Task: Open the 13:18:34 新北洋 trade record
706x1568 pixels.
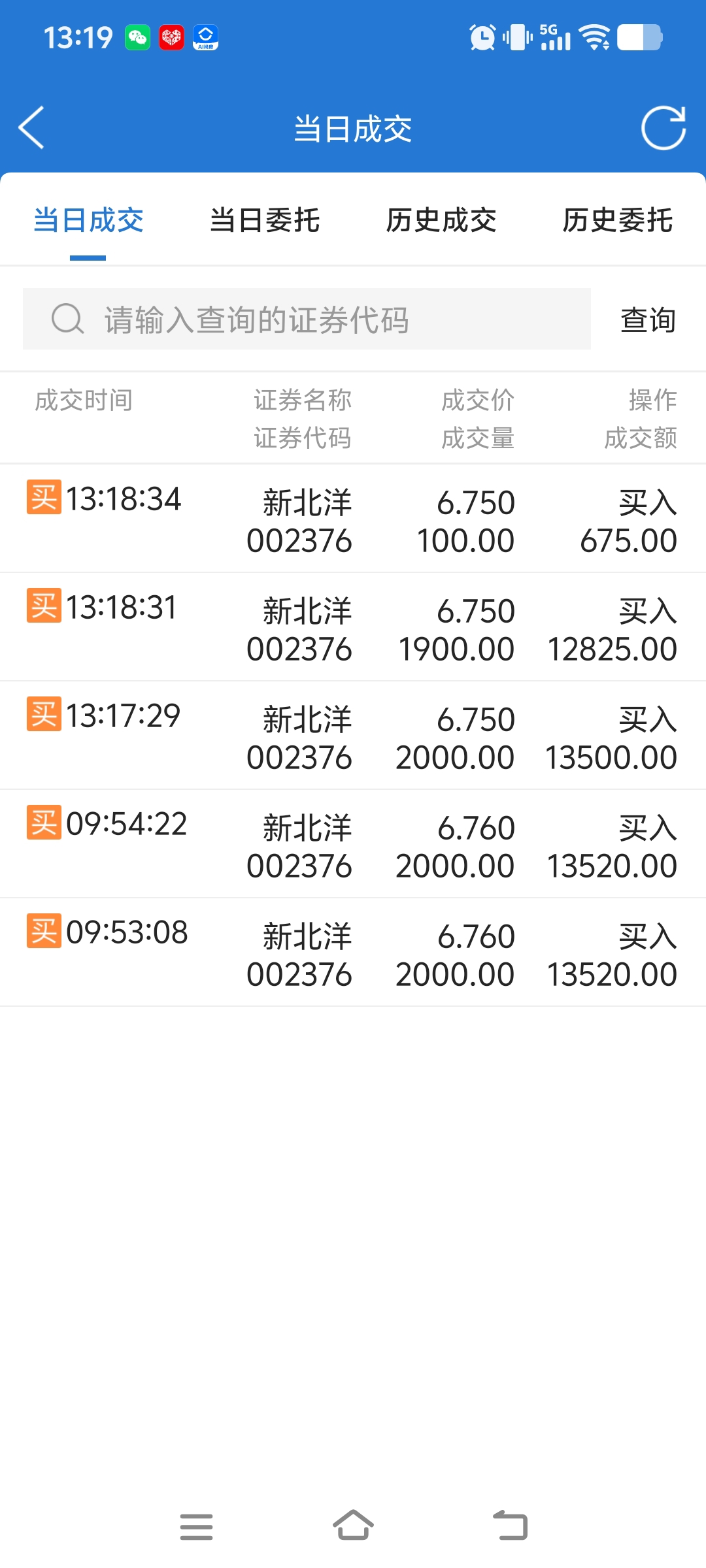Action: point(353,519)
